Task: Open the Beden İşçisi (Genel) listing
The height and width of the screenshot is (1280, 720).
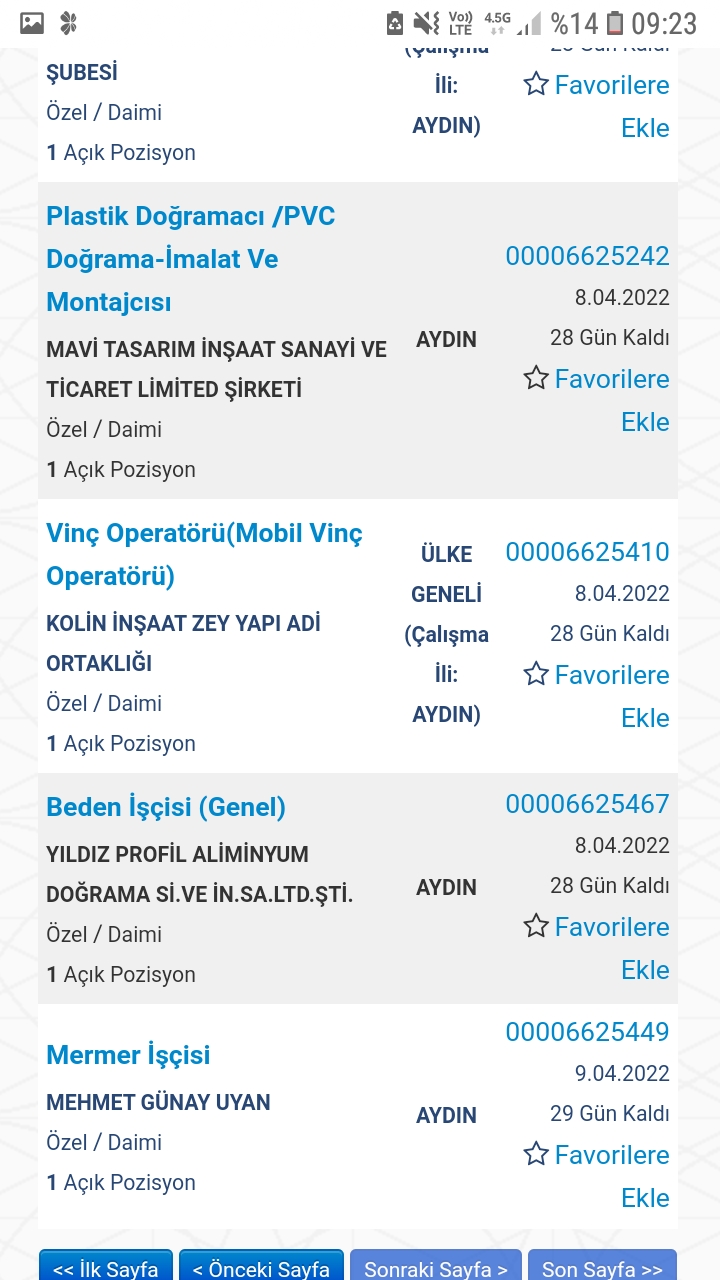Action: [x=166, y=807]
